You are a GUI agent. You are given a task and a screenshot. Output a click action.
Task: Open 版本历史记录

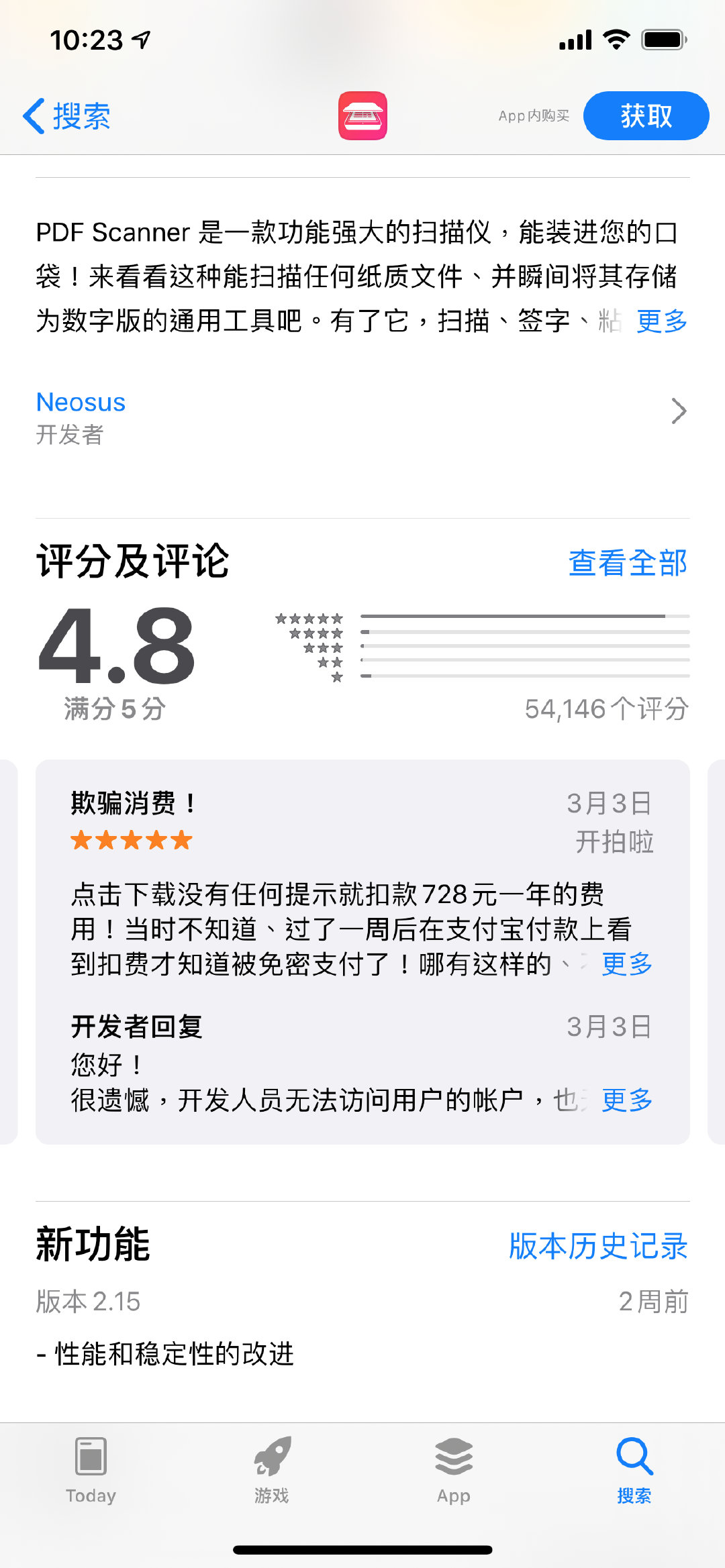pos(598,1246)
